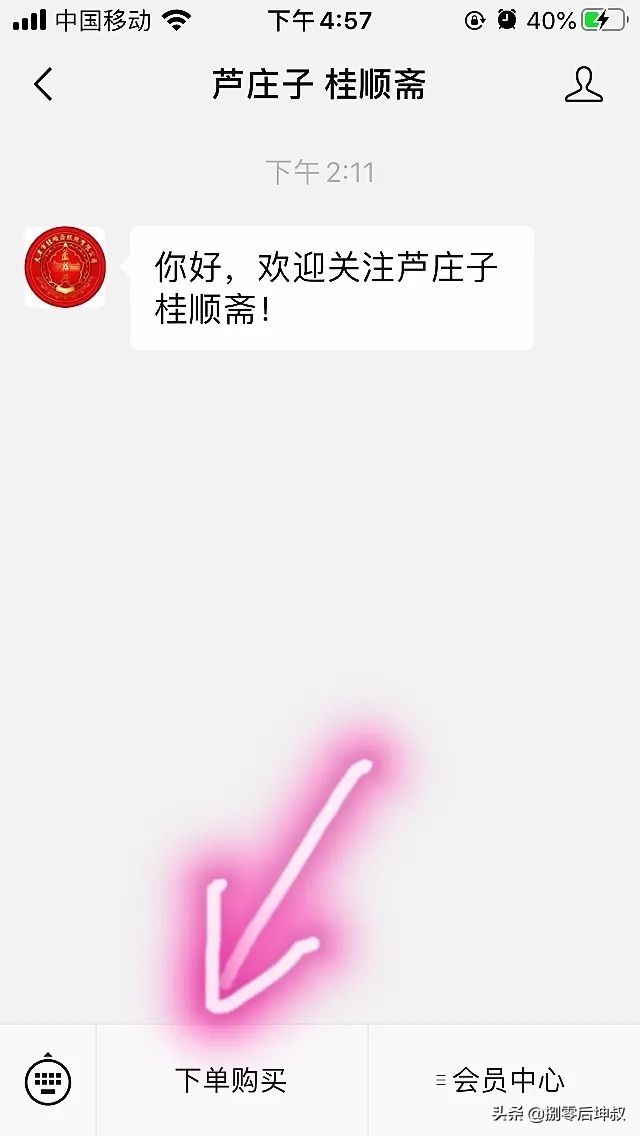
Task: Go back from the 芦庄子 桂顺斋 chat
Action: point(43,85)
